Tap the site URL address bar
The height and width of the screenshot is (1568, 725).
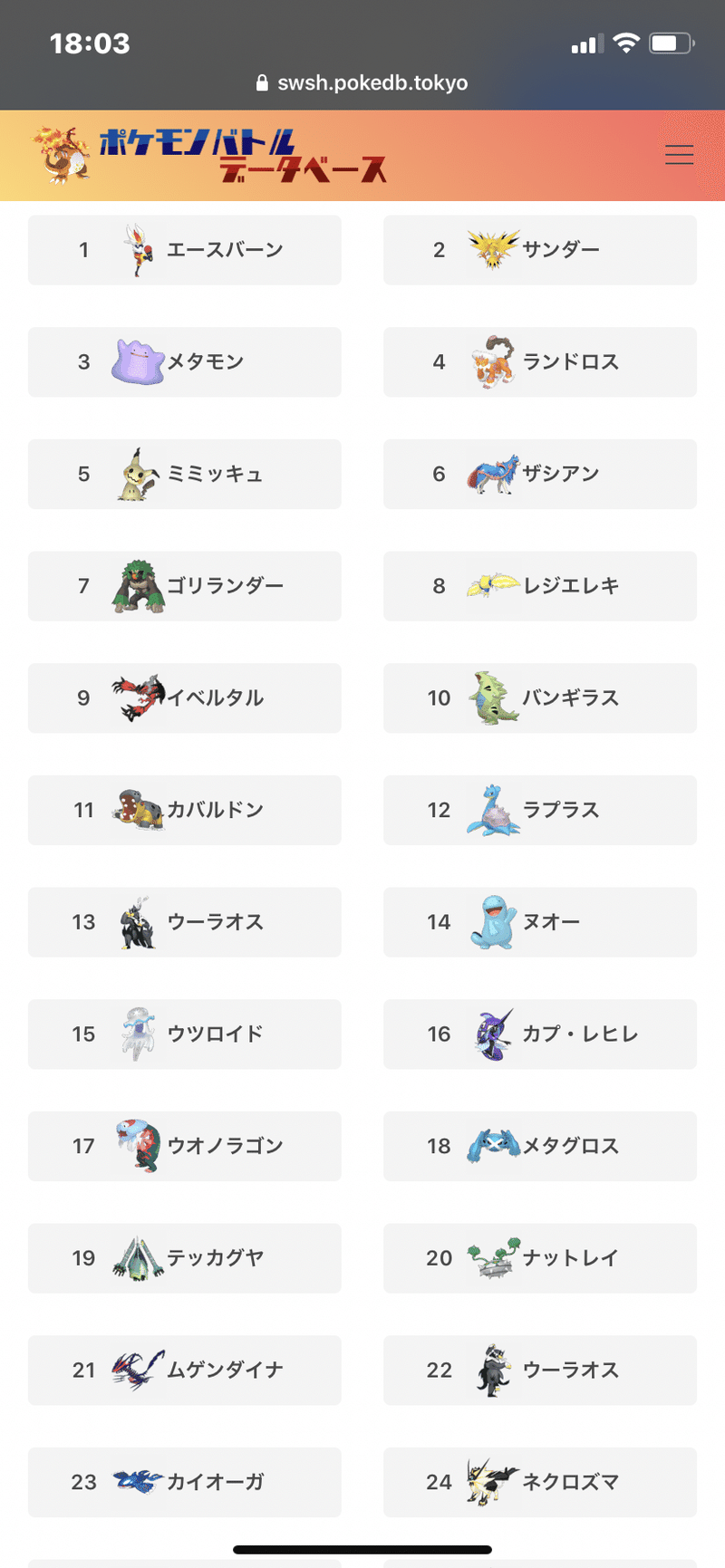(x=362, y=83)
